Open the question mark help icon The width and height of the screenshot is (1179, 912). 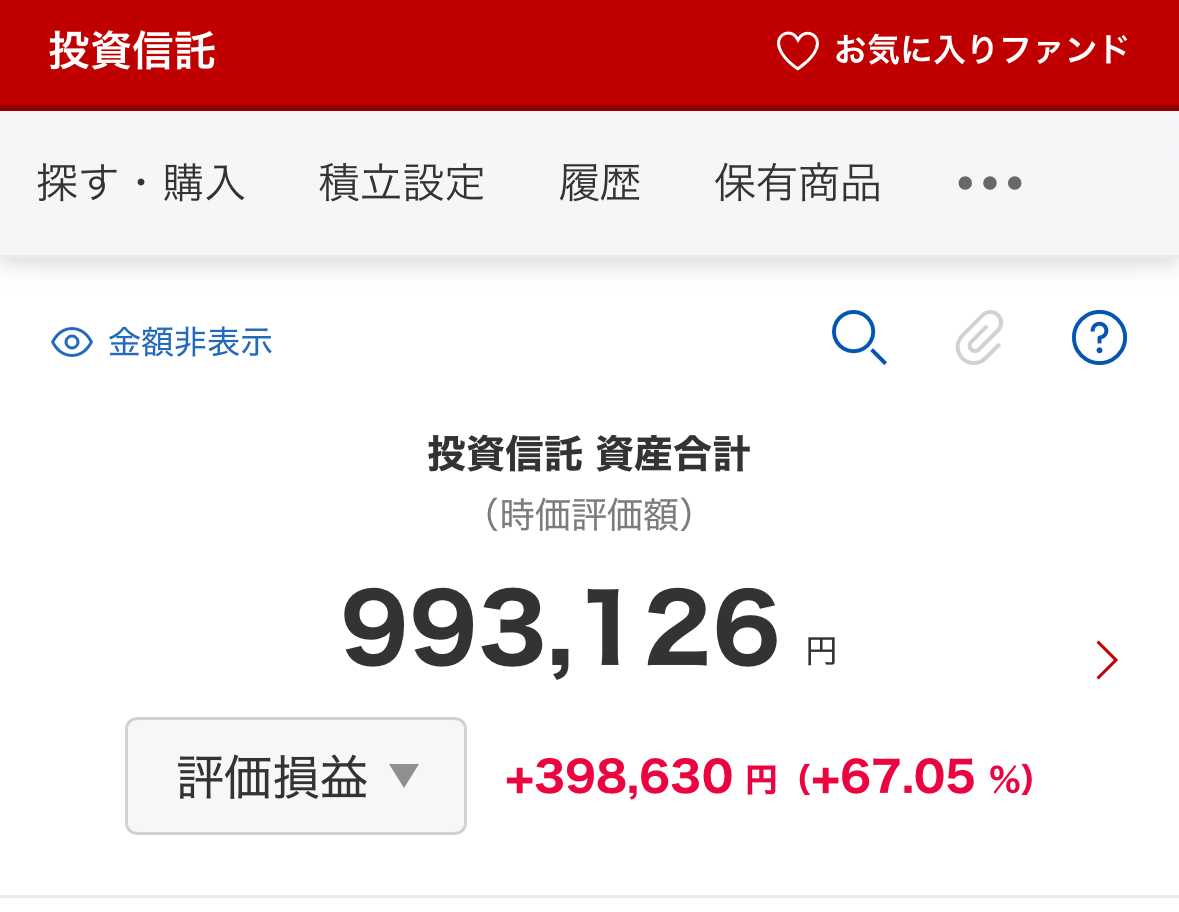point(1098,339)
